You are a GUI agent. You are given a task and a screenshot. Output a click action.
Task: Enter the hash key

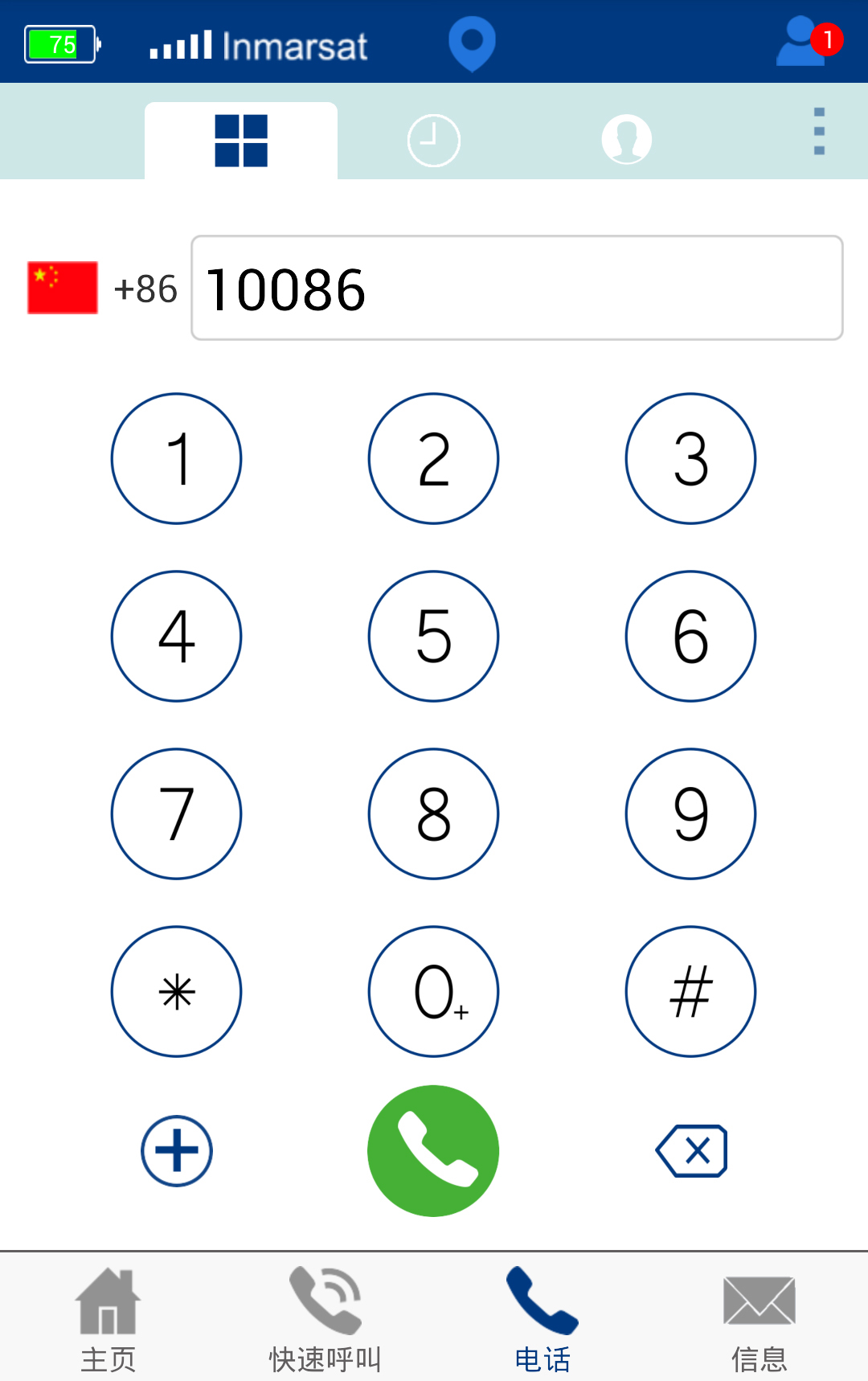coord(690,991)
